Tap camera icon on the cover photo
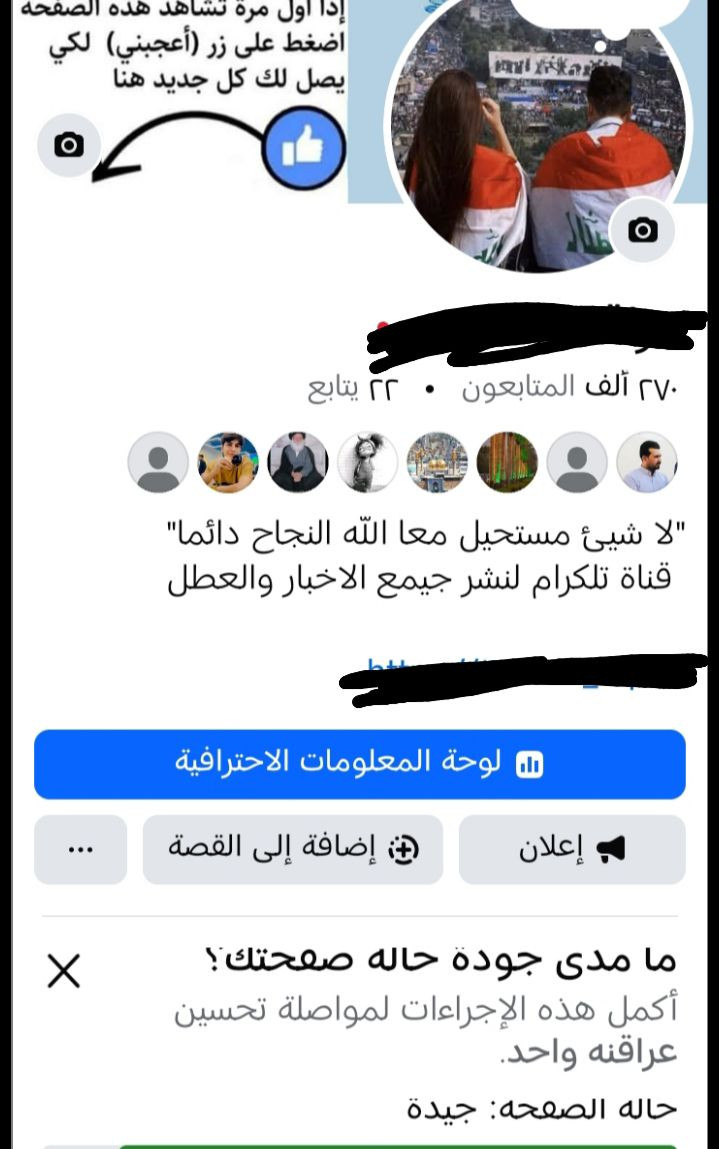 coord(69,145)
